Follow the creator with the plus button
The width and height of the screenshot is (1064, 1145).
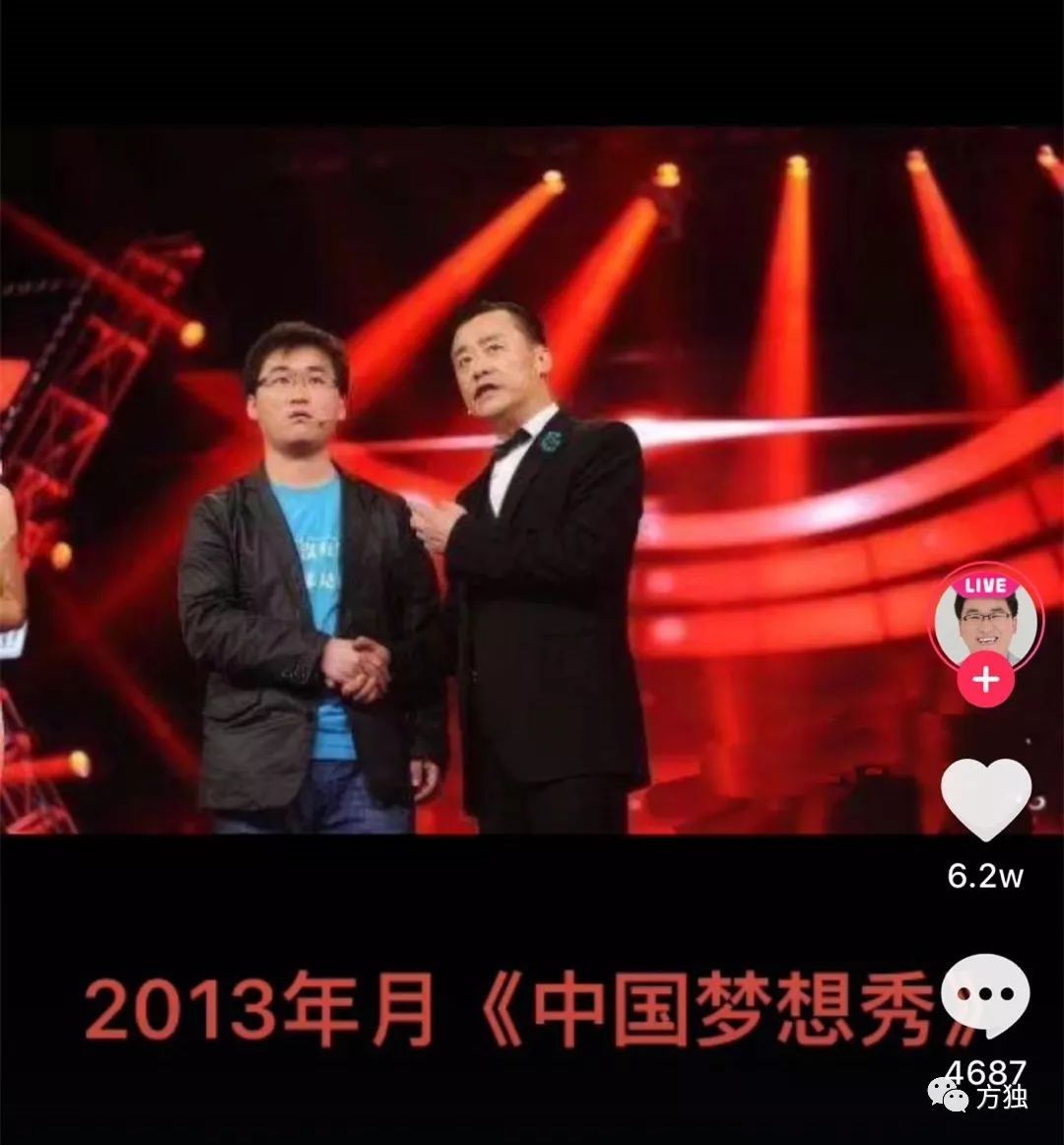pyautogui.click(x=985, y=680)
